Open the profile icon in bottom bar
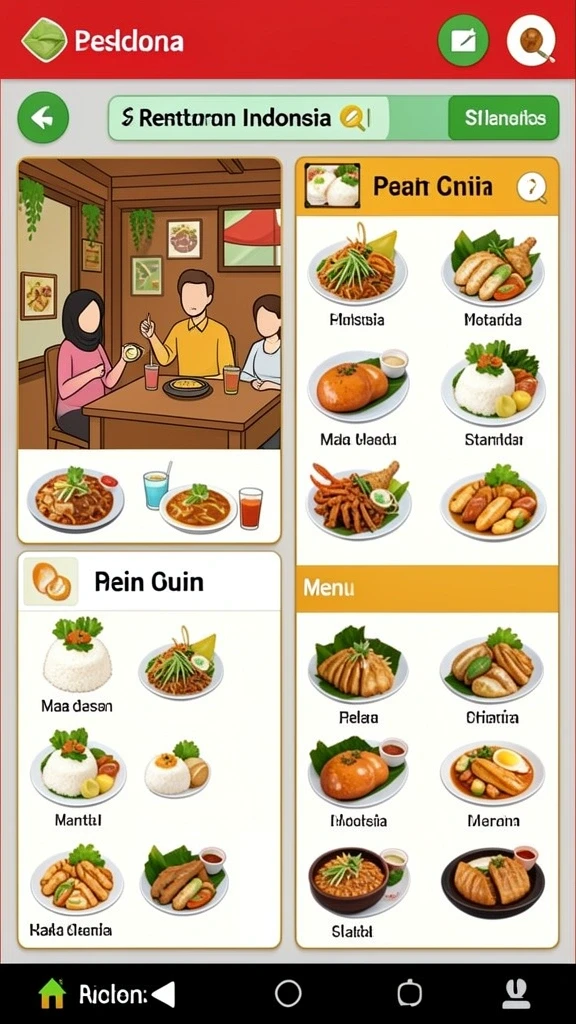This screenshot has width=576, height=1024. (516, 994)
